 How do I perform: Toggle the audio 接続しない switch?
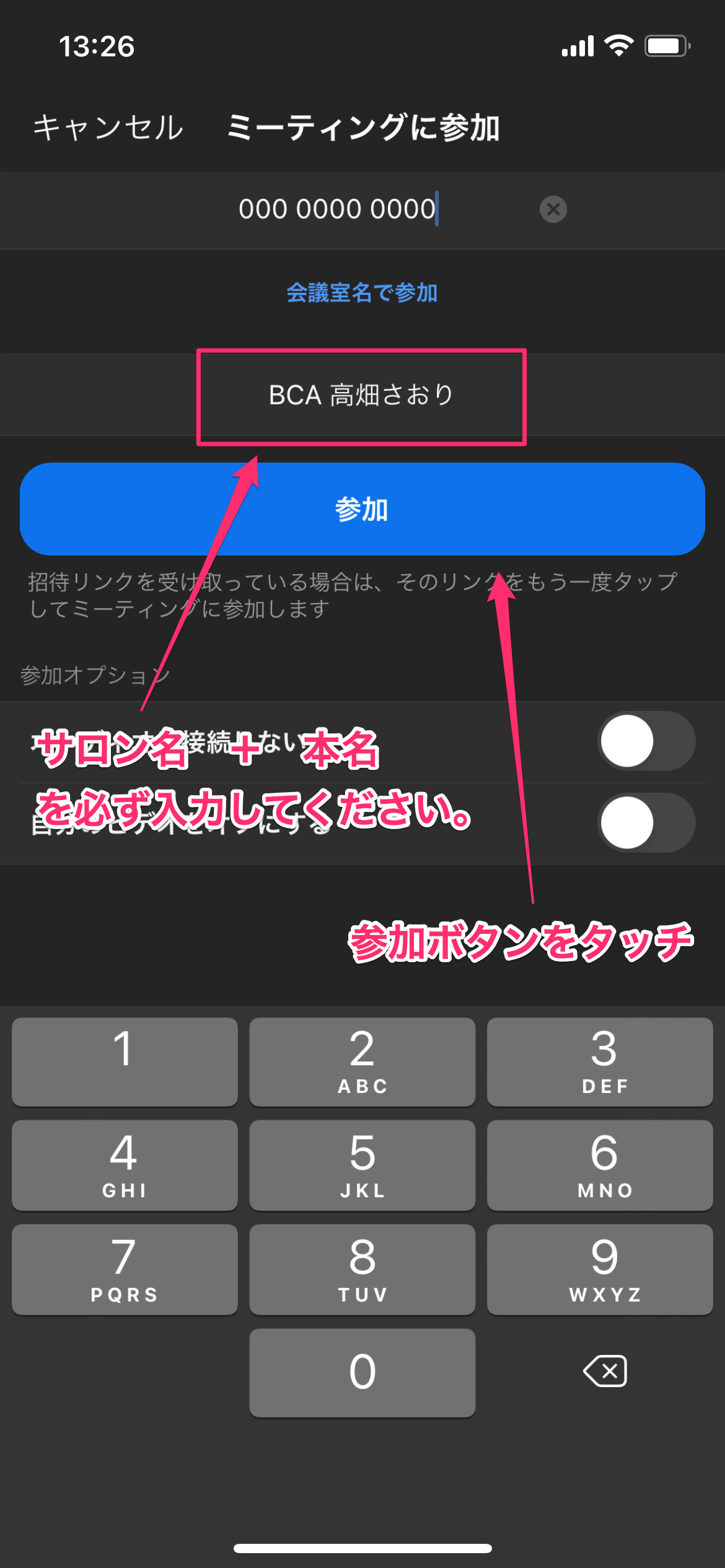coord(646,741)
